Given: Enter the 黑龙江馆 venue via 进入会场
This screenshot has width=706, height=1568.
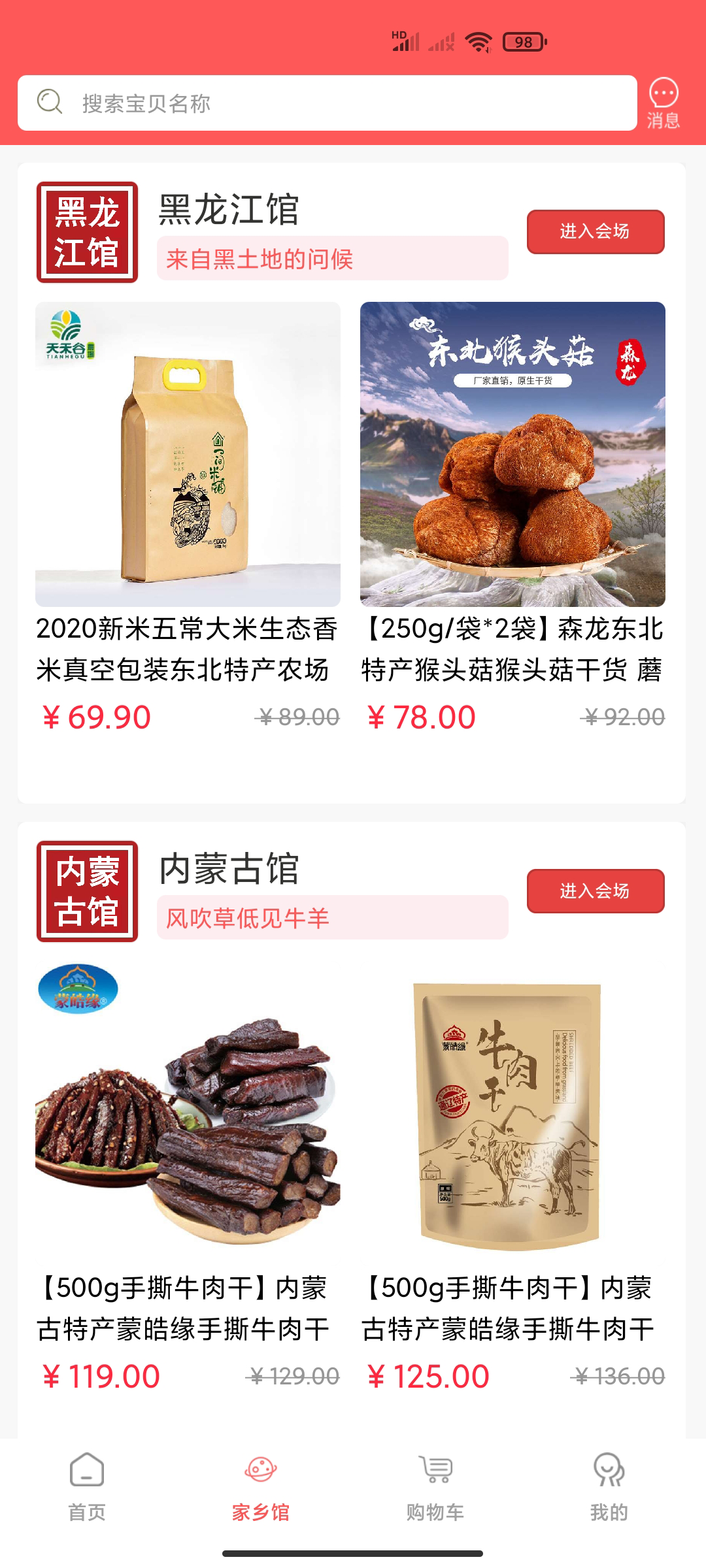Looking at the screenshot, I should point(595,232).
